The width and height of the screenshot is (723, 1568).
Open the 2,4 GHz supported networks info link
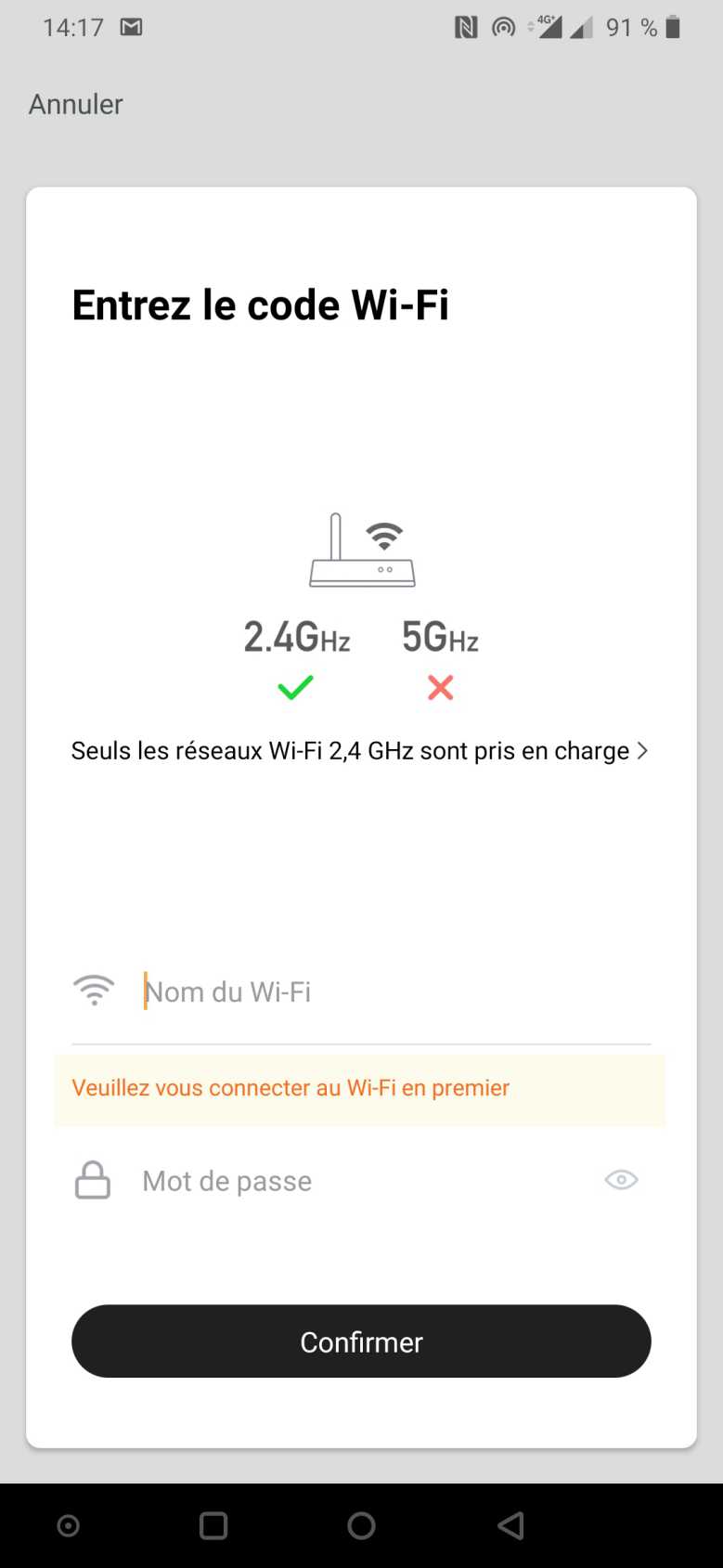(360, 751)
